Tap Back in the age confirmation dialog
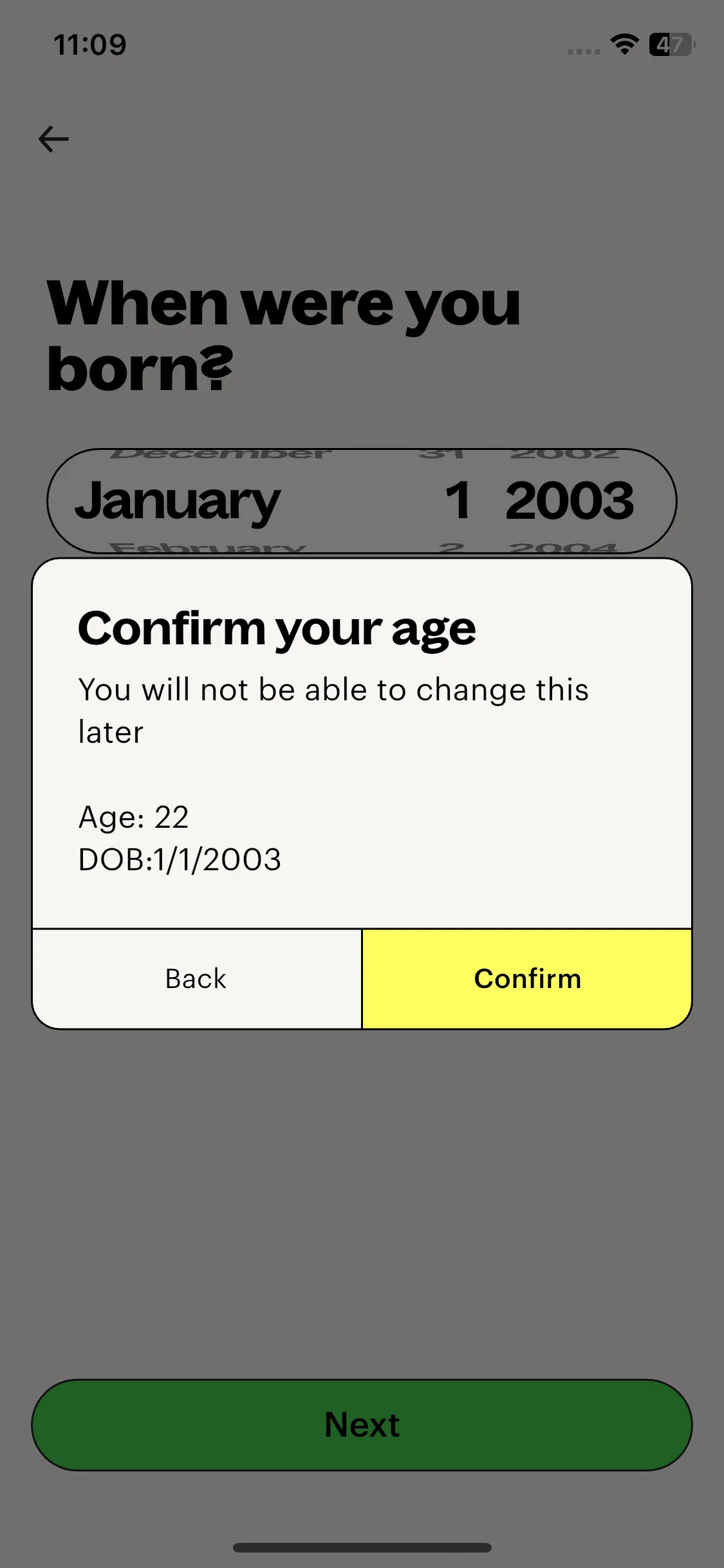724x1568 pixels. (196, 978)
